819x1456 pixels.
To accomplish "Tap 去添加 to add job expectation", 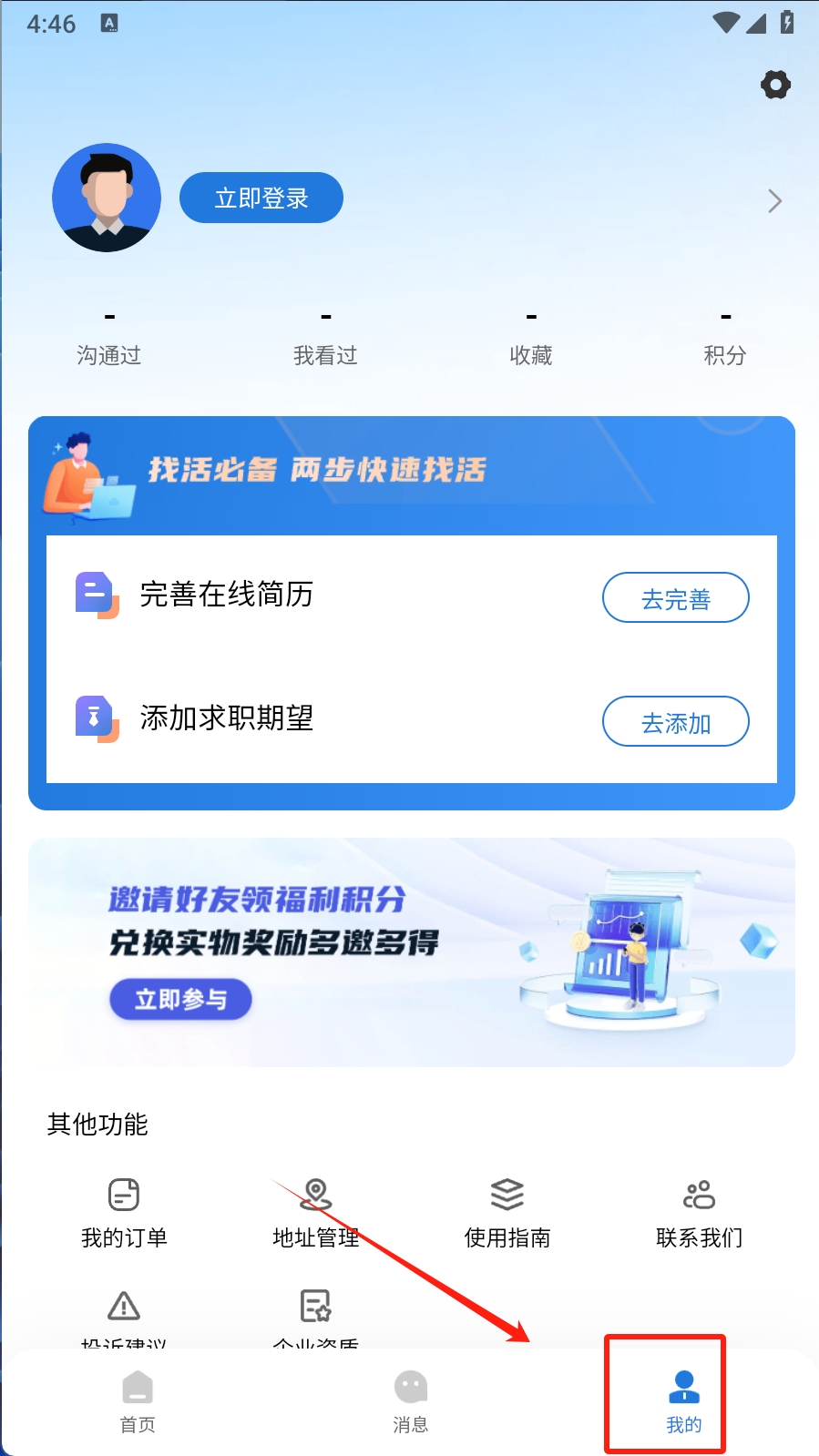I will (x=675, y=722).
